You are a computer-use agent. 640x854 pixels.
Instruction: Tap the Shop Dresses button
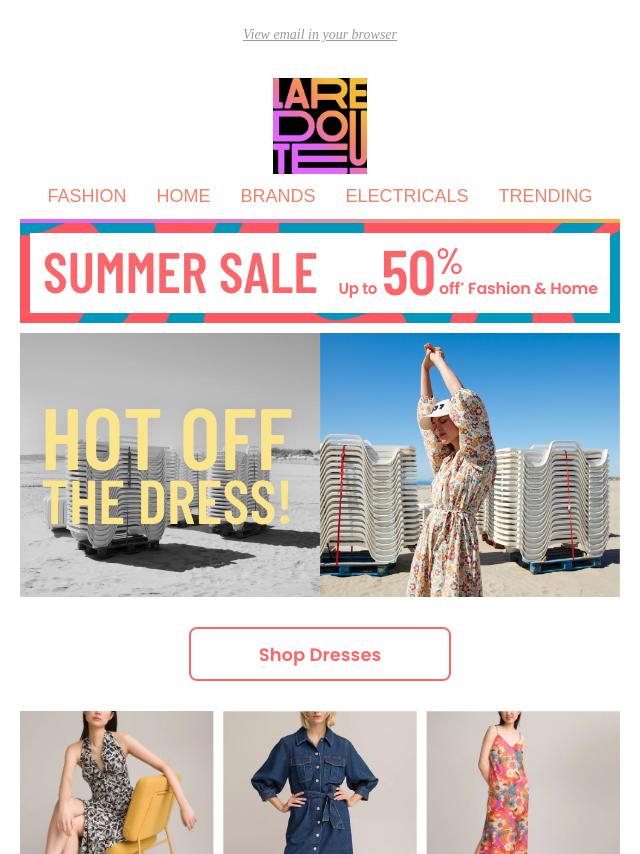click(x=320, y=654)
